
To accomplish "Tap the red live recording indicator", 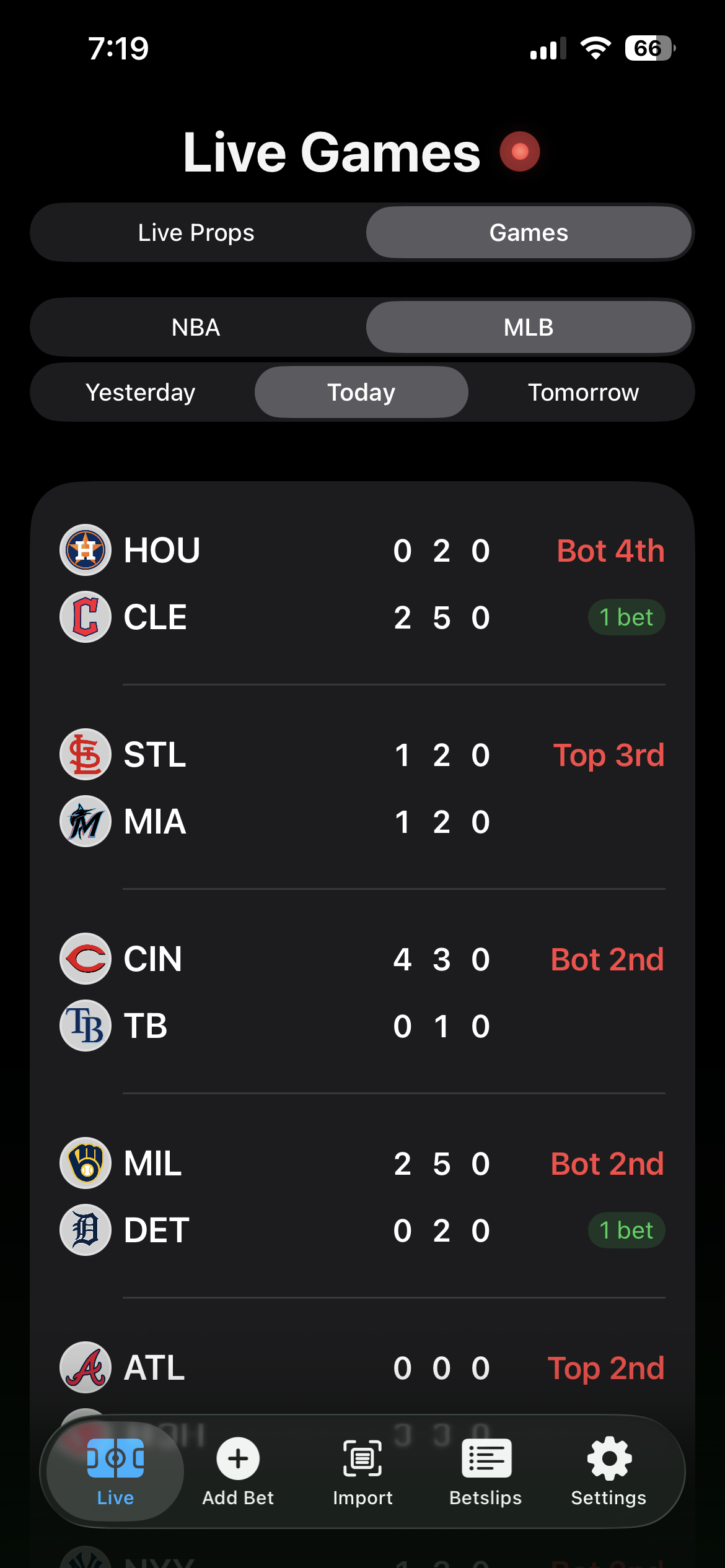I will click(x=519, y=150).
